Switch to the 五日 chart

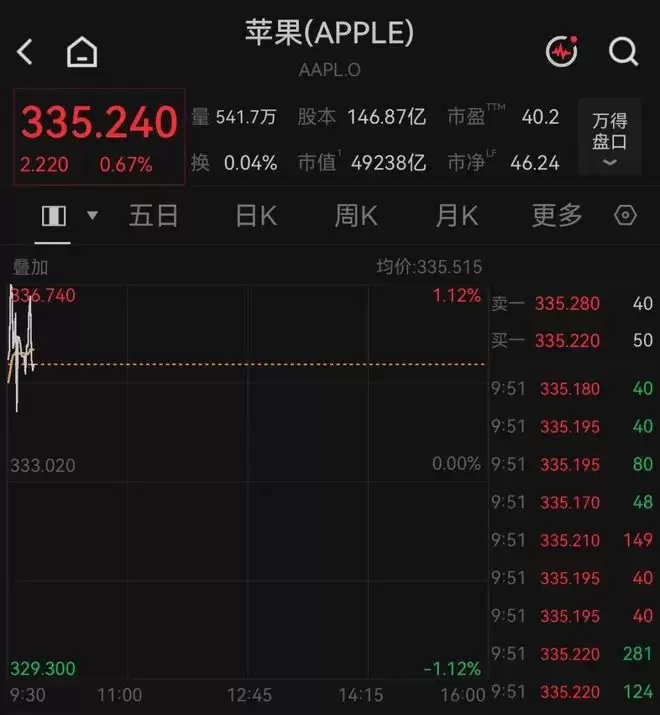click(x=153, y=216)
